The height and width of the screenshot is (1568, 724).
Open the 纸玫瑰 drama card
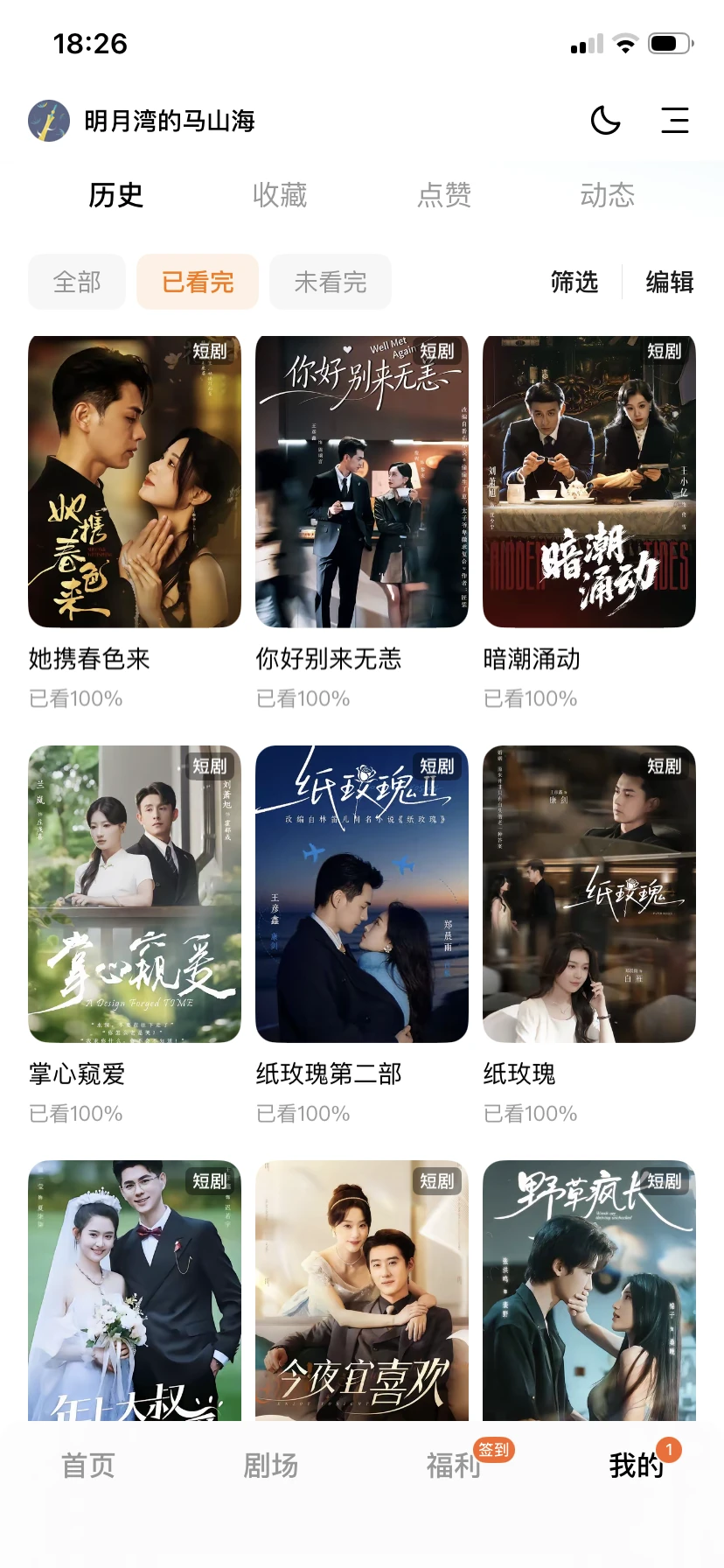[589, 893]
